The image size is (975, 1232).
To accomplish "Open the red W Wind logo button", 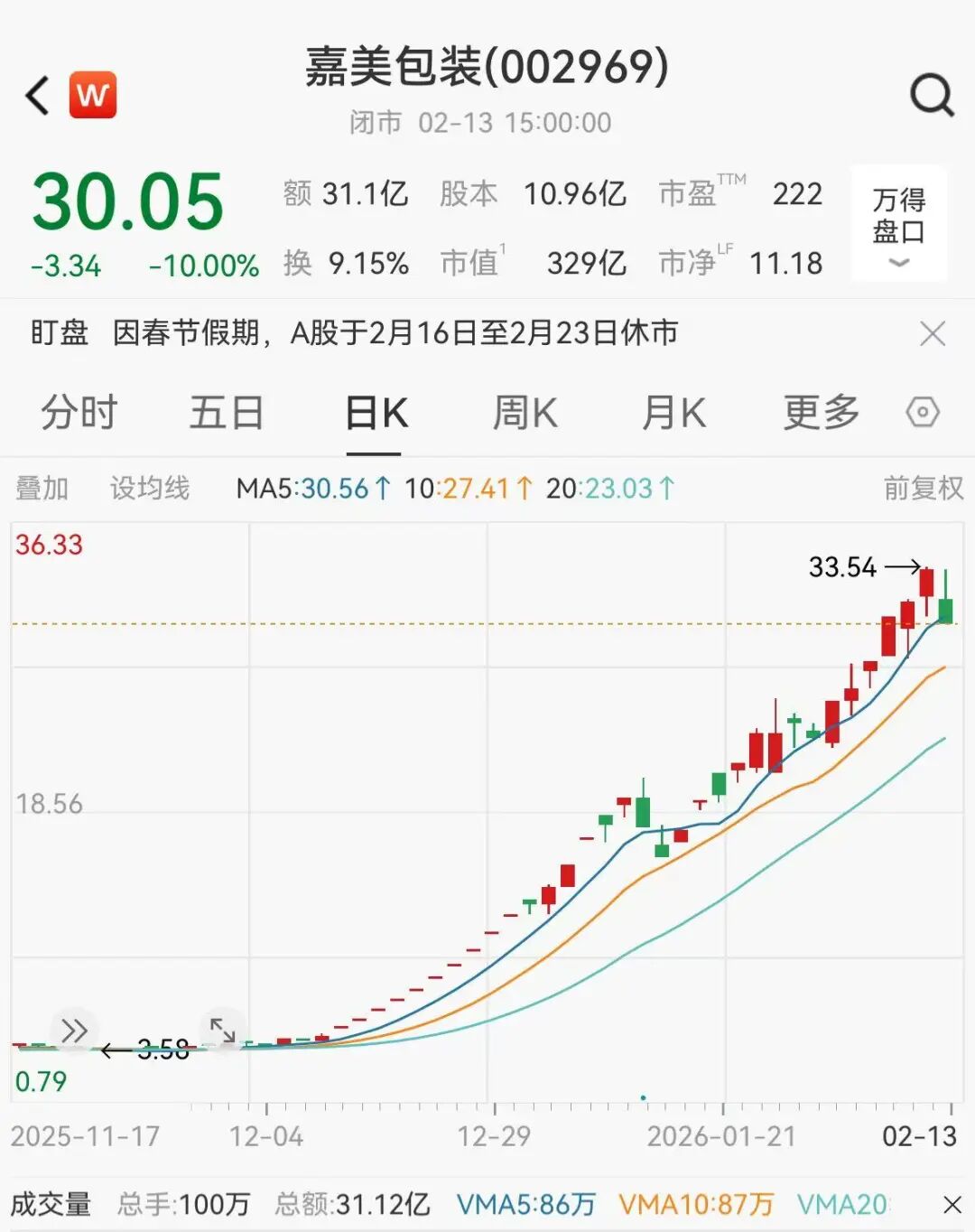I will point(93,95).
